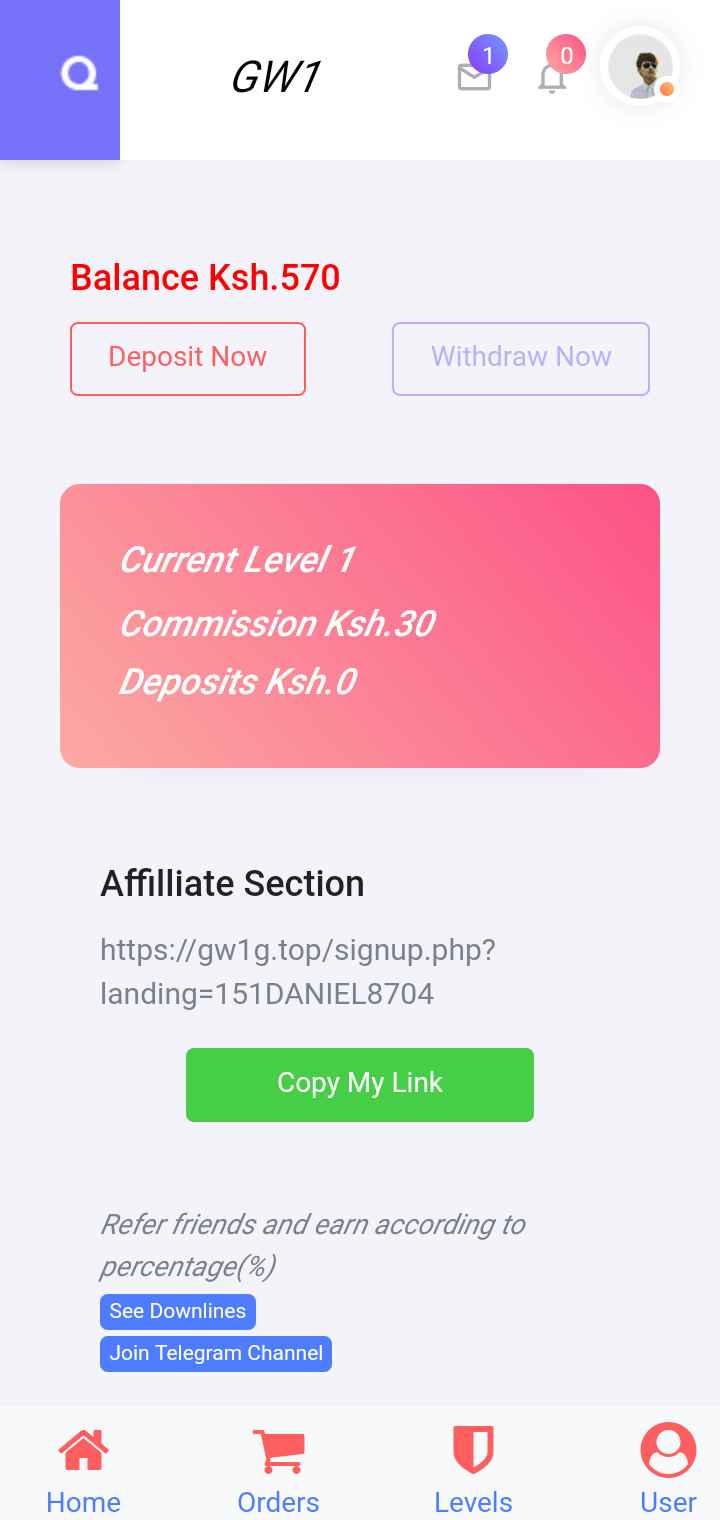This screenshot has height=1520, width=720.
Task: View See Downlines
Action: [x=177, y=1311]
